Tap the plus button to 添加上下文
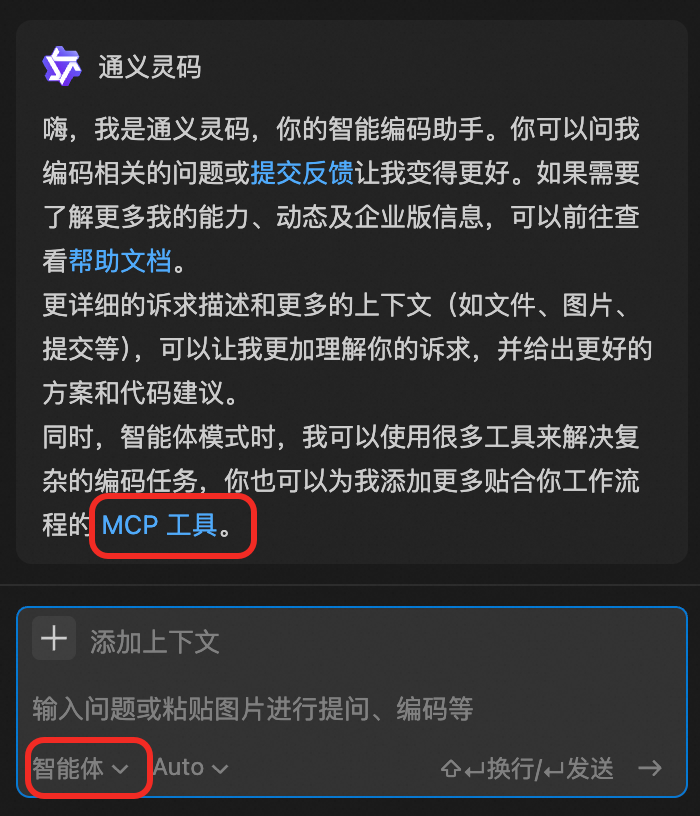700x816 pixels. (x=54, y=639)
